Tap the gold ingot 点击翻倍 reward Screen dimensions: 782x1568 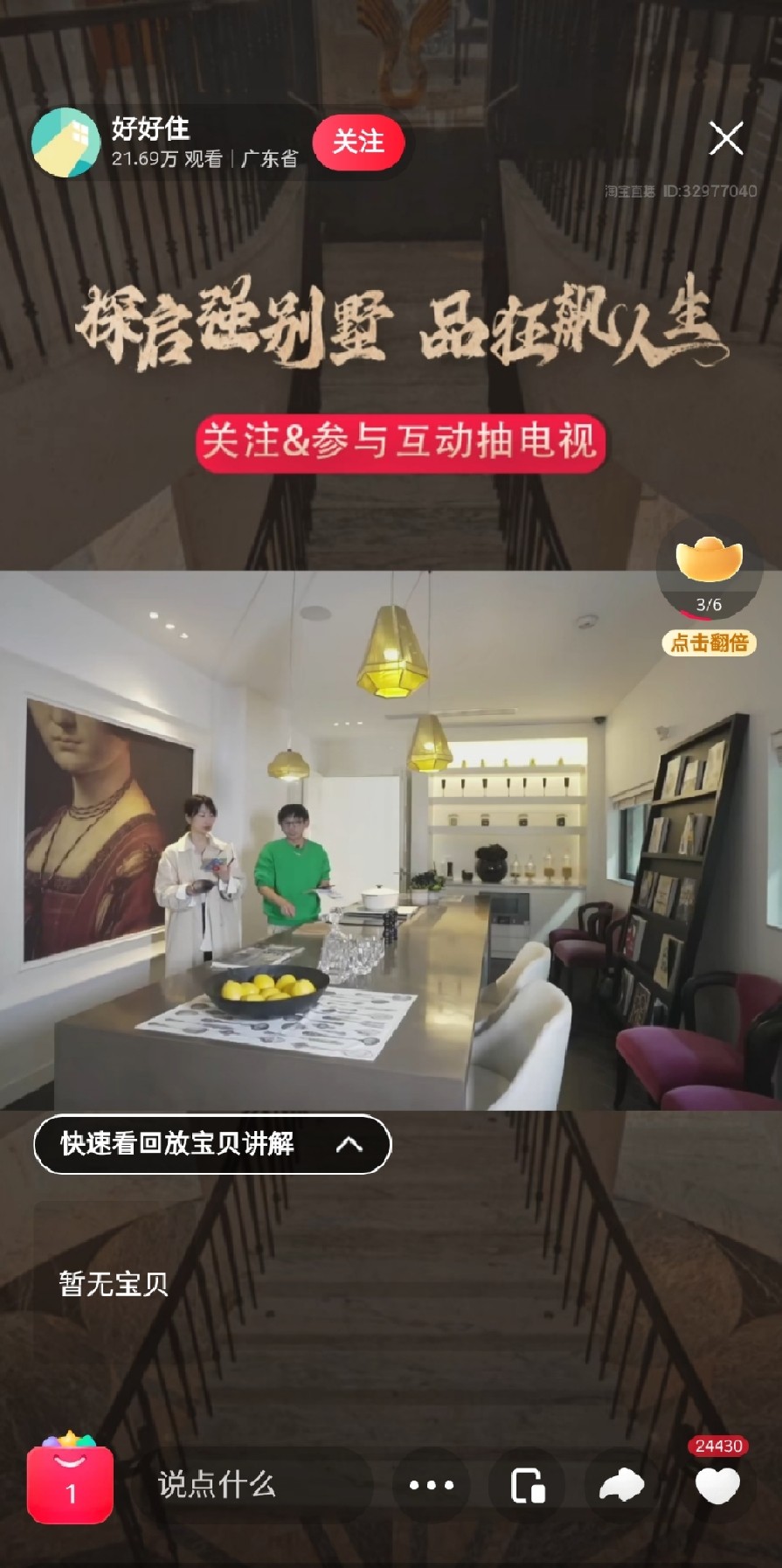pos(709,596)
